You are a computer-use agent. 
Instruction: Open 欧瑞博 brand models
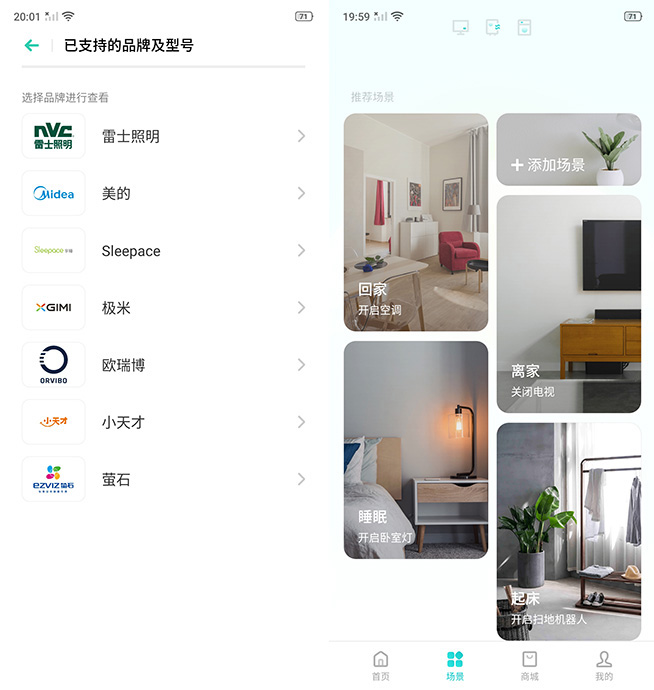click(x=164, y=365)
